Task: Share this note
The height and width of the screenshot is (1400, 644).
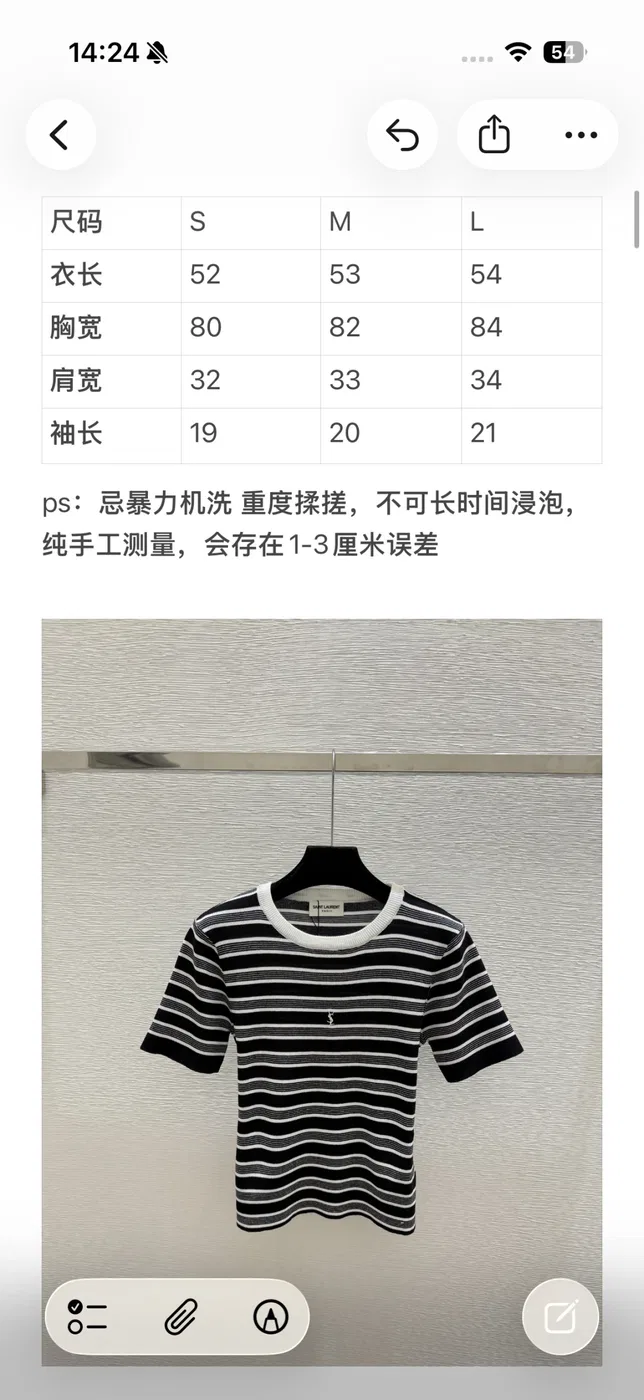Action: (x=494, y=135)
